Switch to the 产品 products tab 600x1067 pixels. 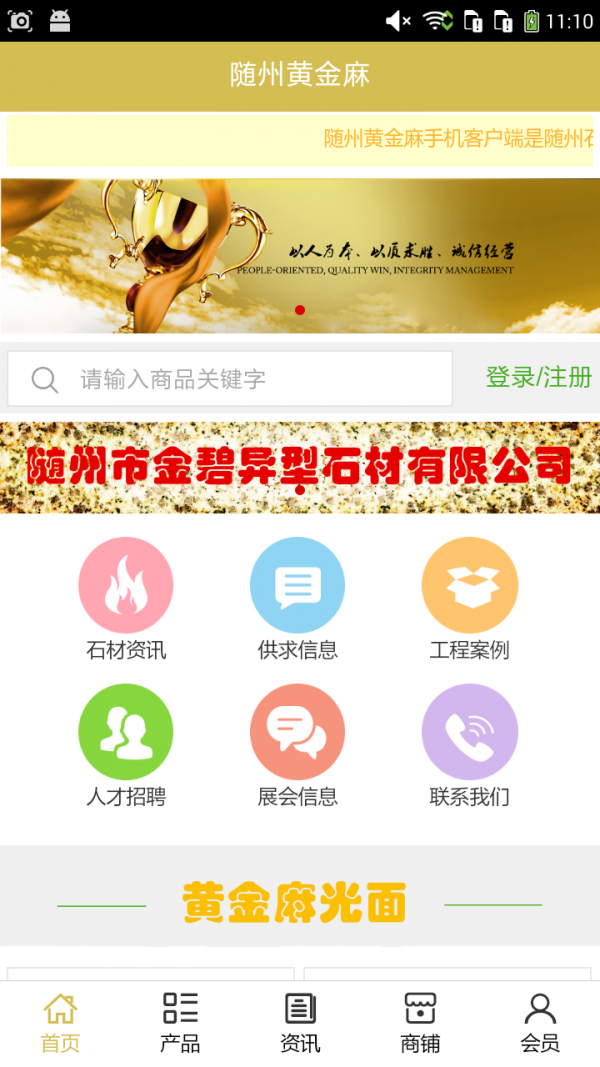(x=180, y=1023)
